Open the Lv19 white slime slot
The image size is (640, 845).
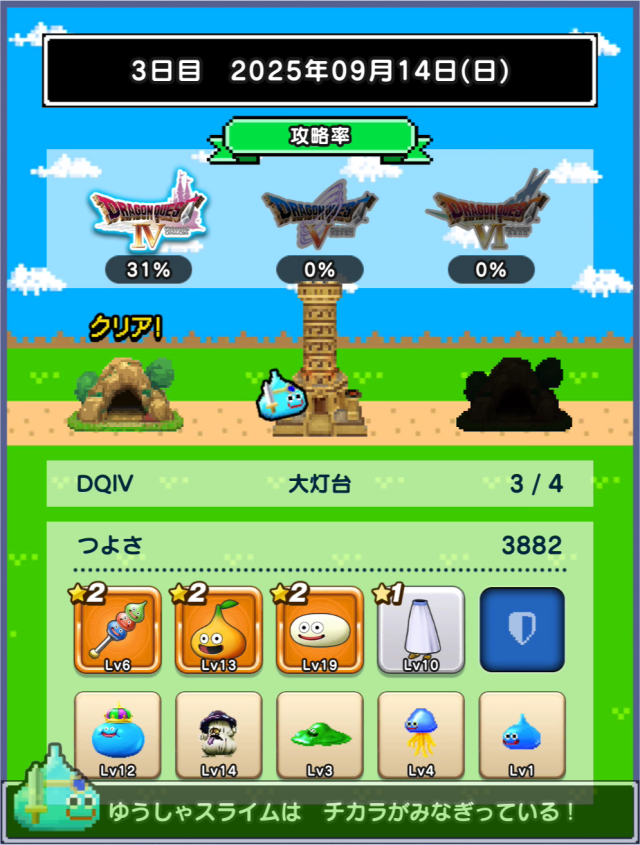pos(319,630)
